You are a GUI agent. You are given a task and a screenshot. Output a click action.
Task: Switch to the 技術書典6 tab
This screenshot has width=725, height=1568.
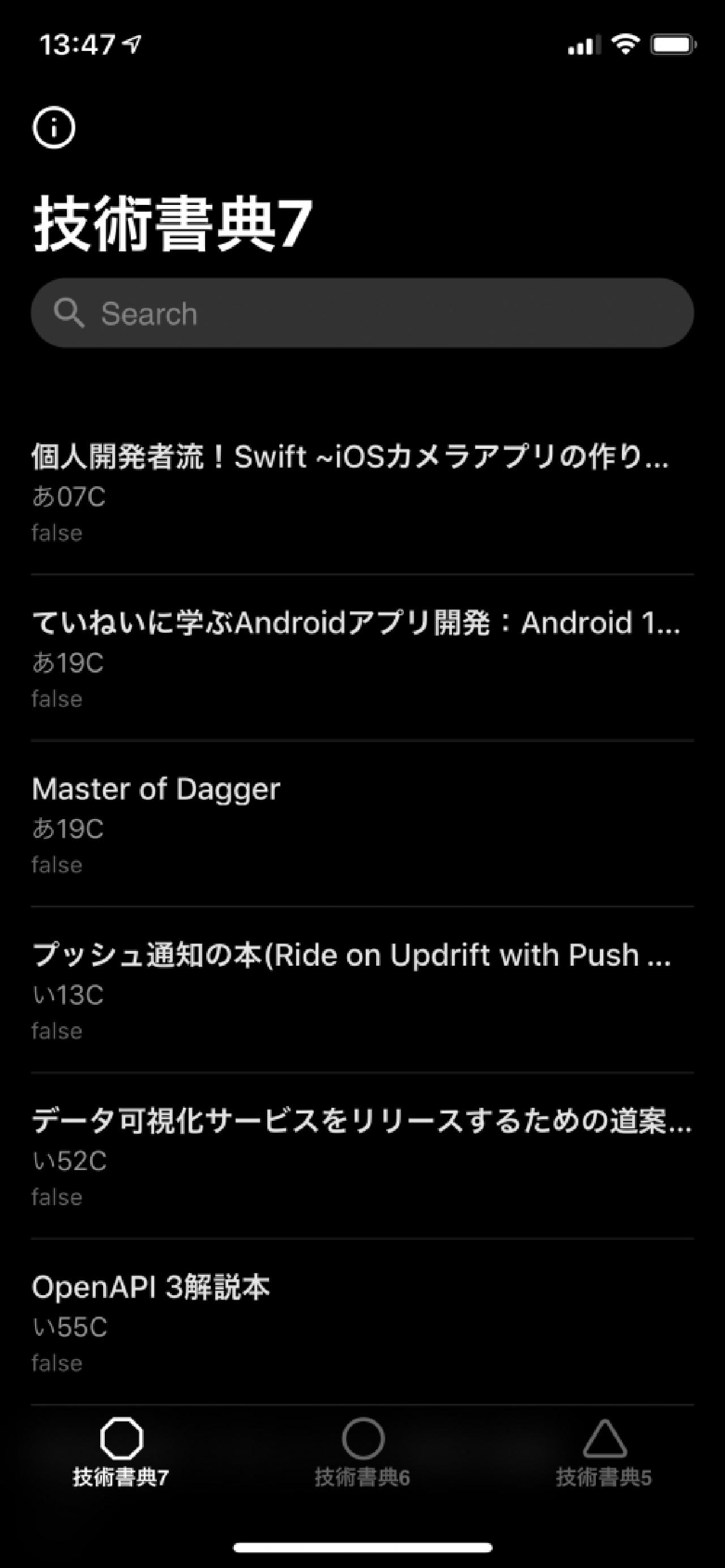pyautogui.click(x=362, y=1453)
